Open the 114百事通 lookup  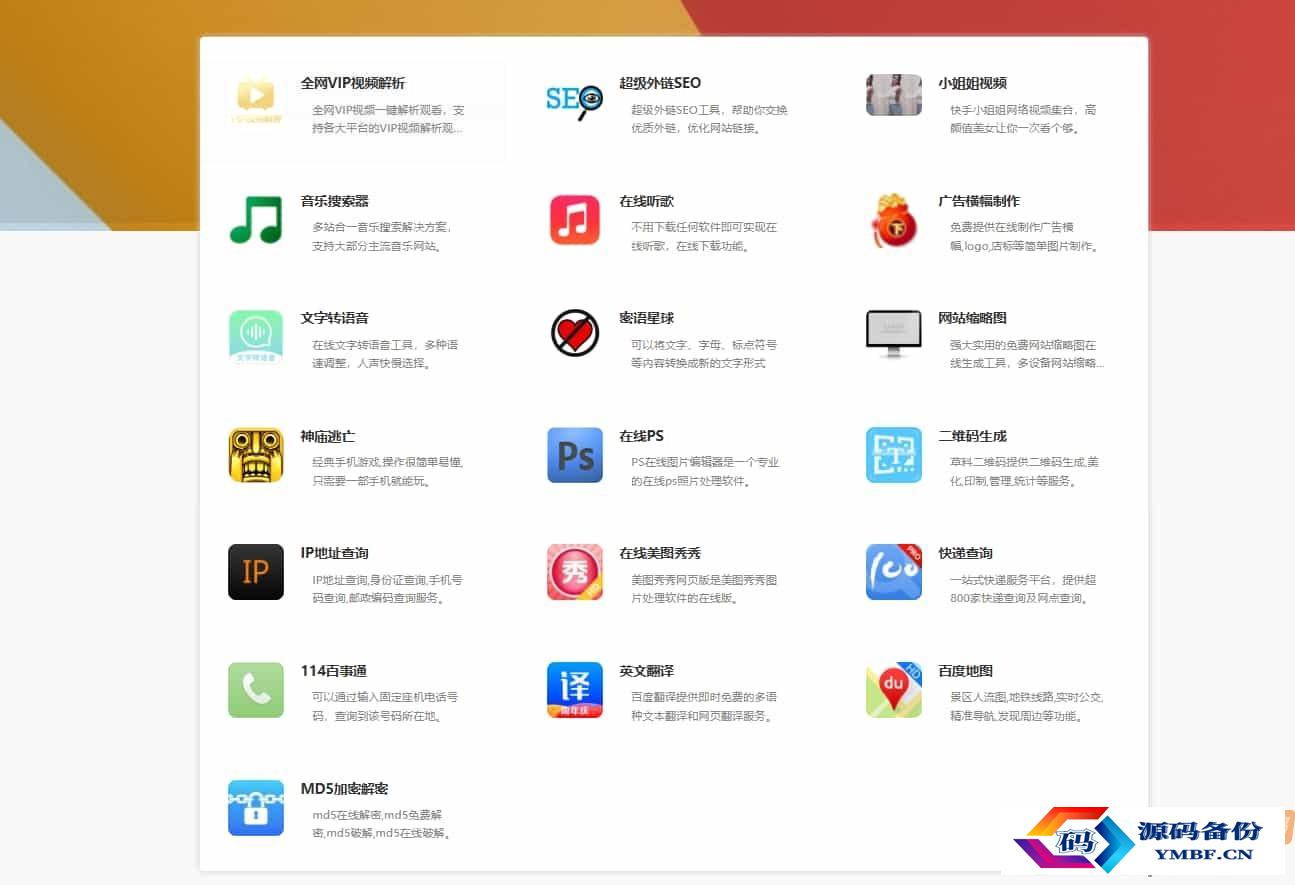pos(333,672)
